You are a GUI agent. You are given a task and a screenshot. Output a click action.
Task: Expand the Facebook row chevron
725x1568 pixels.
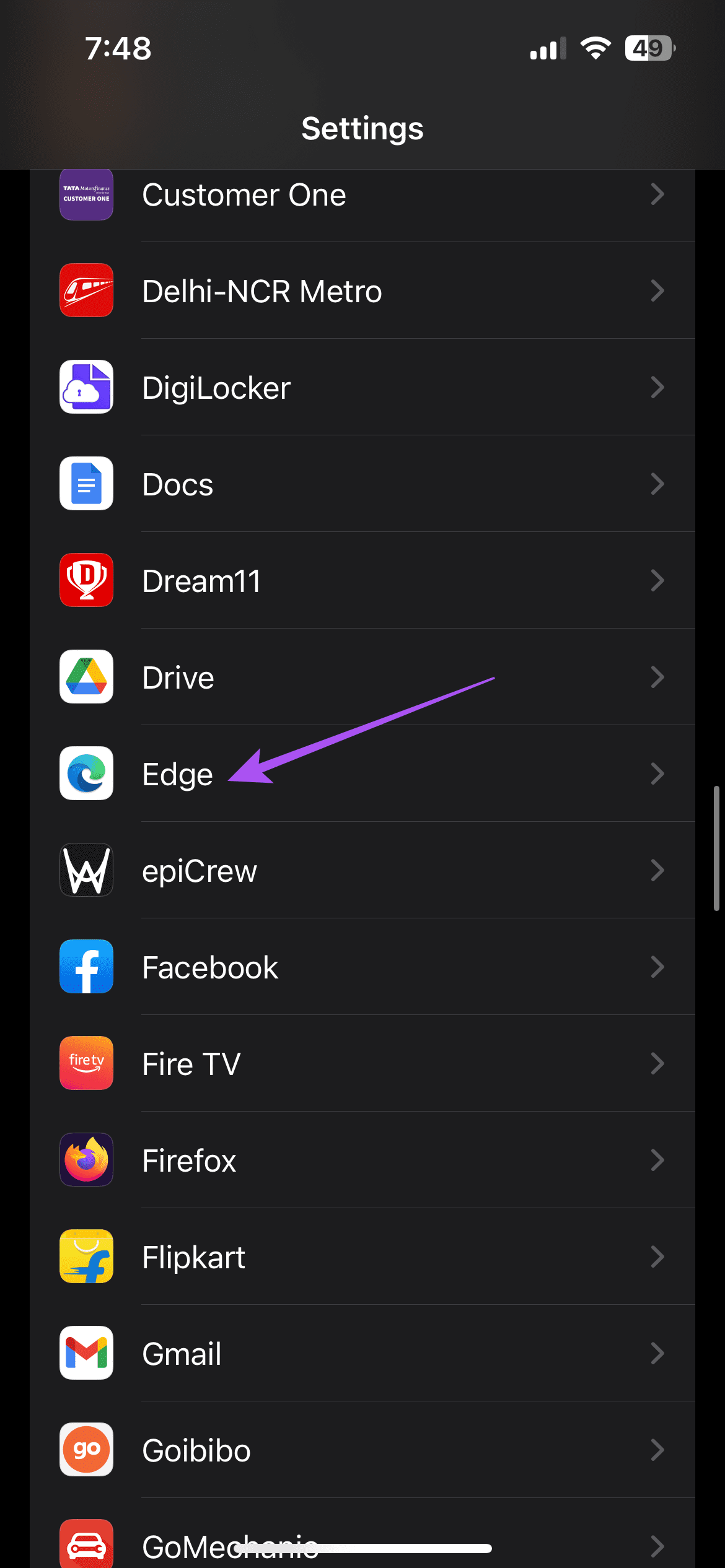click(658, 966)
